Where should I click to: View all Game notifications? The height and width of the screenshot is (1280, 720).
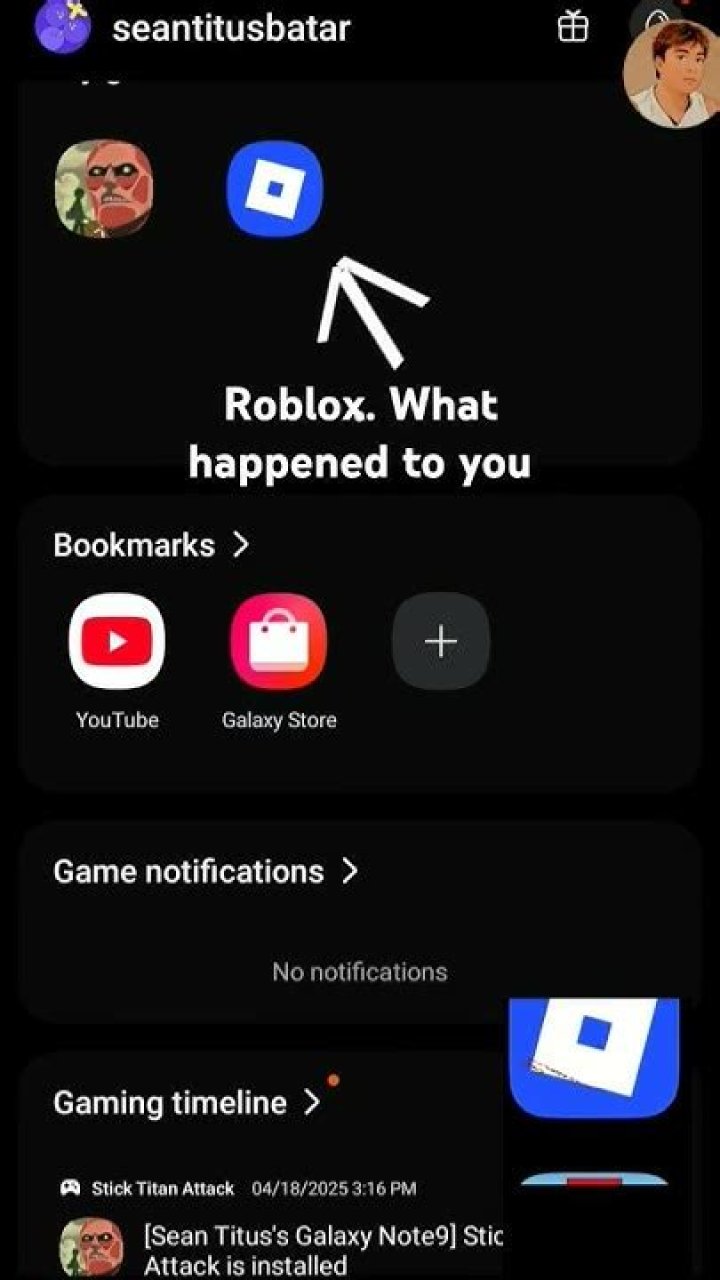[x=205, y=871]
